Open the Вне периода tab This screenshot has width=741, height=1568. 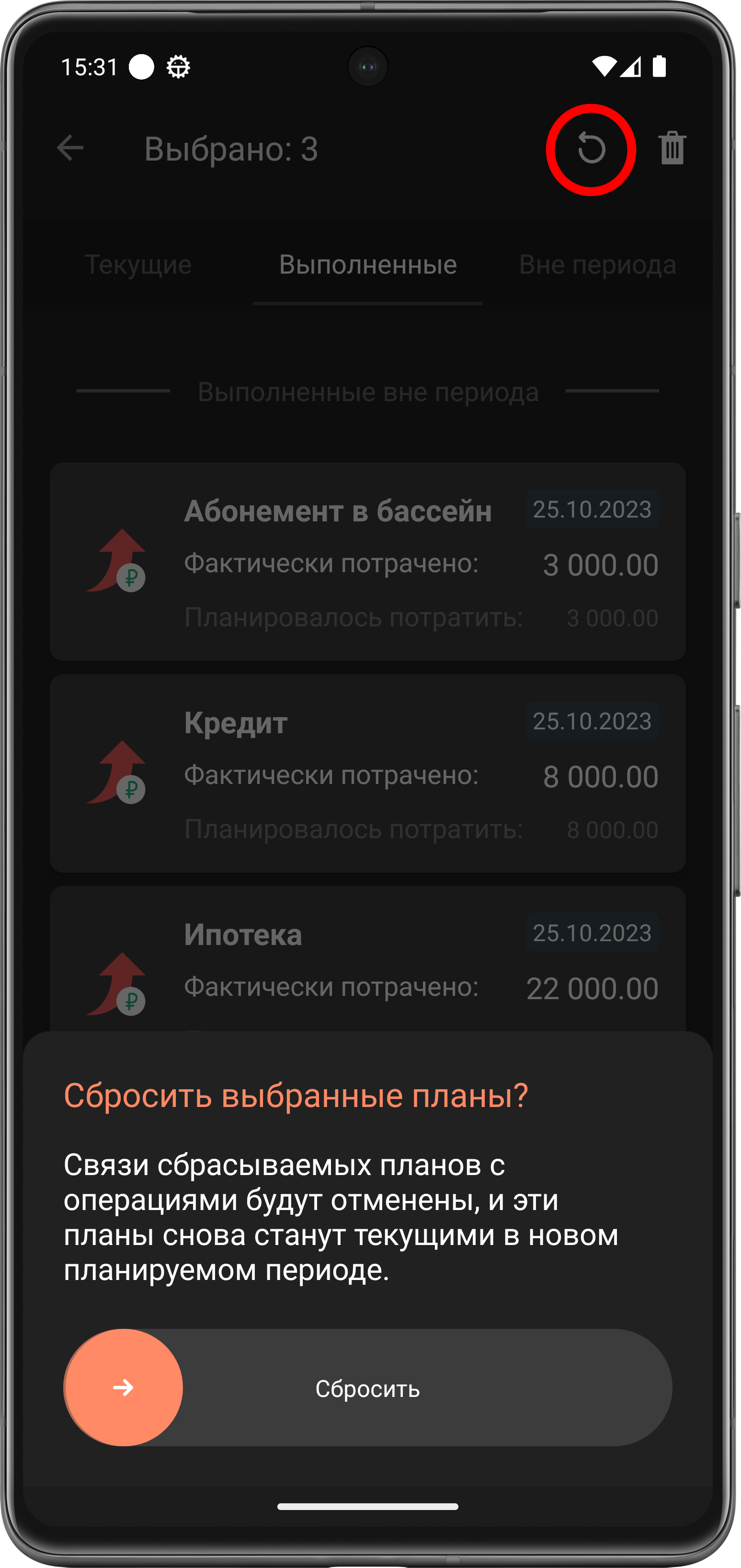(x=597, y=265)
